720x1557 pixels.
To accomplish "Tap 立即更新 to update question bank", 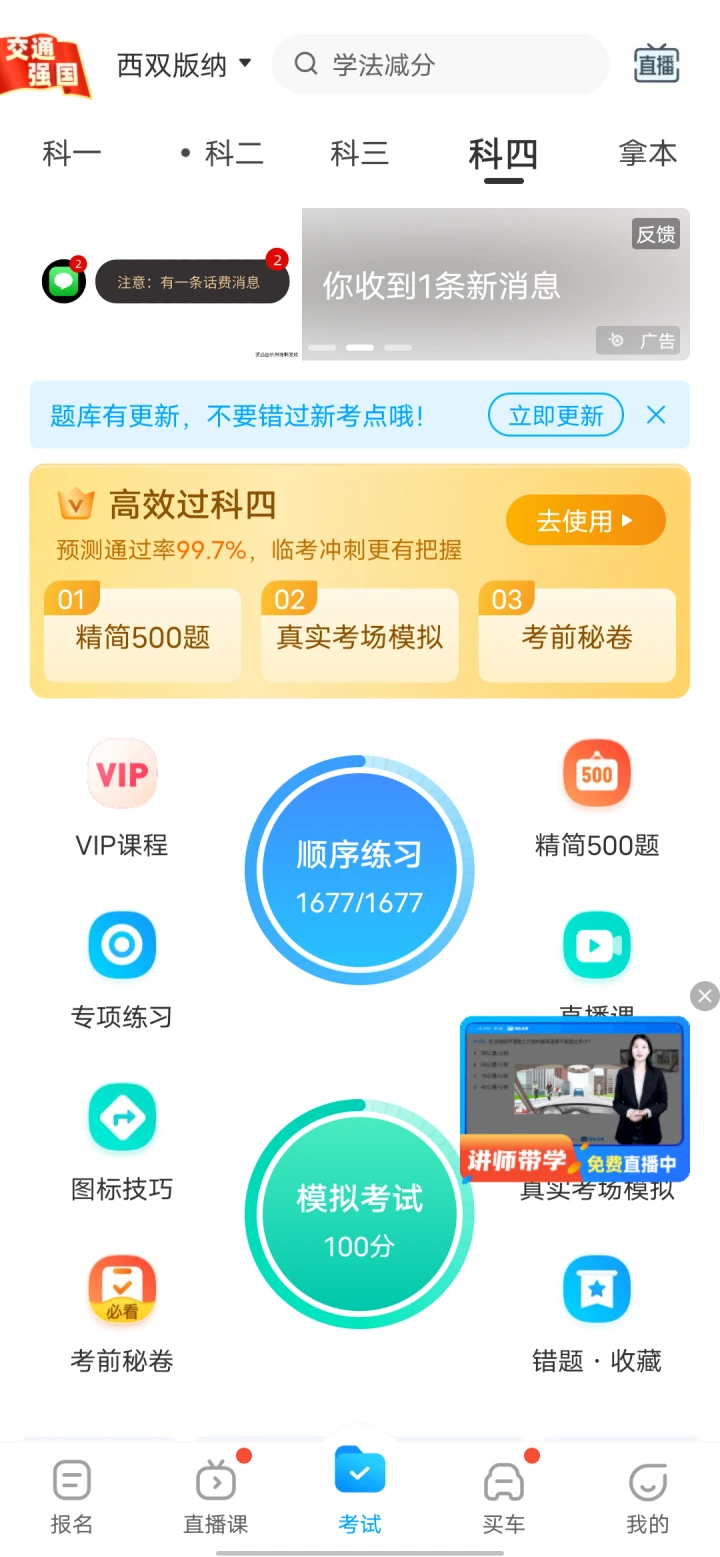I will (556, 415).
